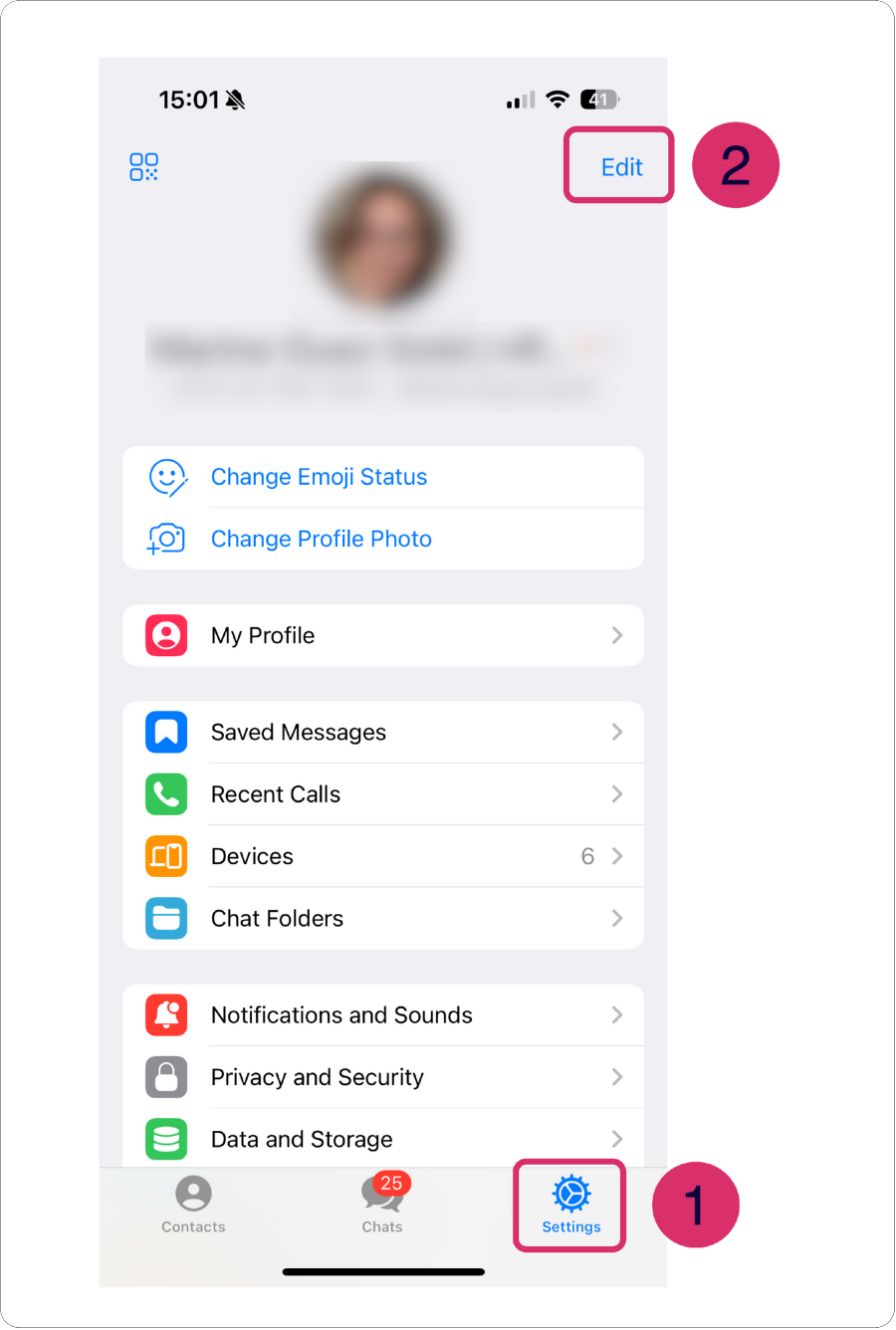View Recent Calls

(x=382, y=794)
